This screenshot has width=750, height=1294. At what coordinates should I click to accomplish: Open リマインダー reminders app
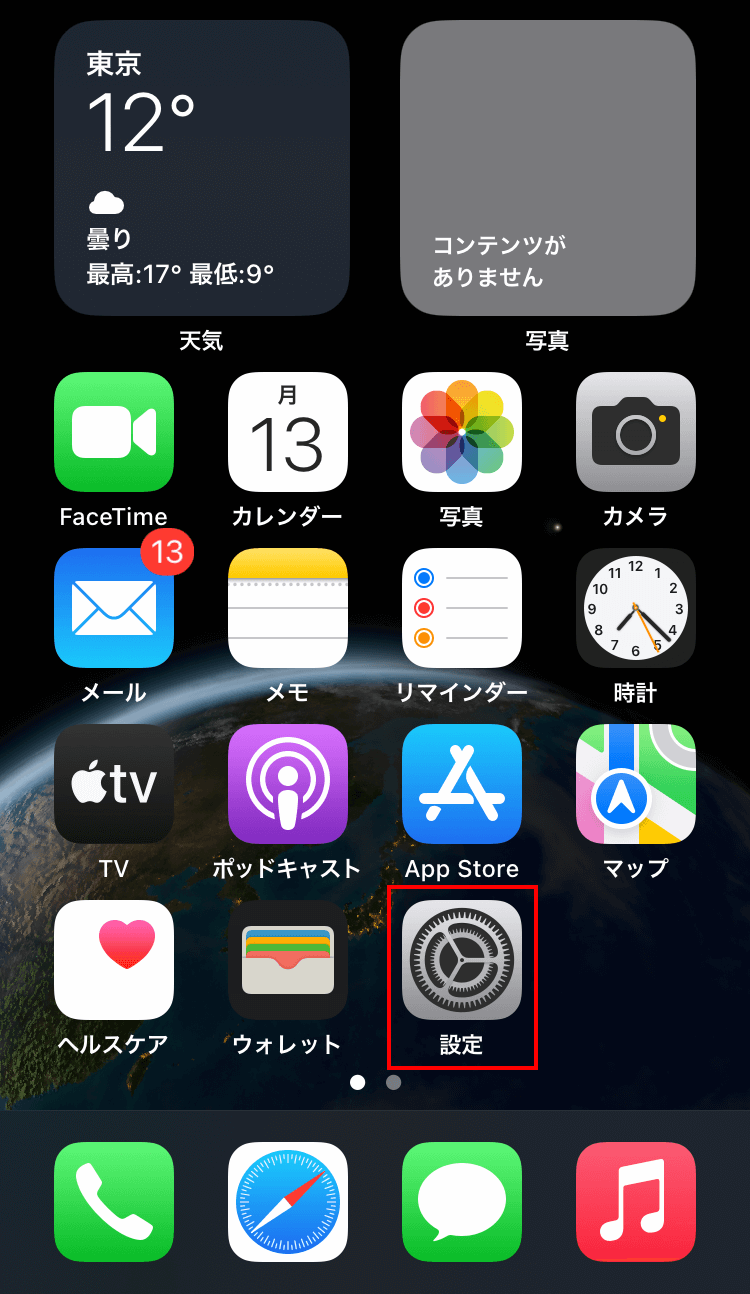[462, 608]
